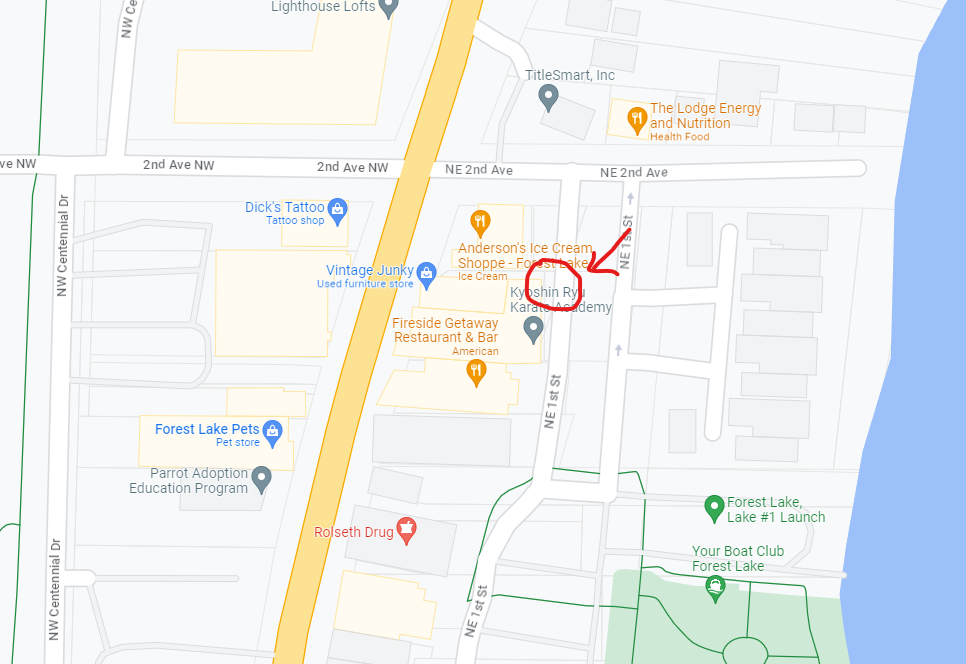The height and width of the screenshot is (664, 966).
Task: Select Parrot Adoption Education Program marker
Action: tap(262, 479)
